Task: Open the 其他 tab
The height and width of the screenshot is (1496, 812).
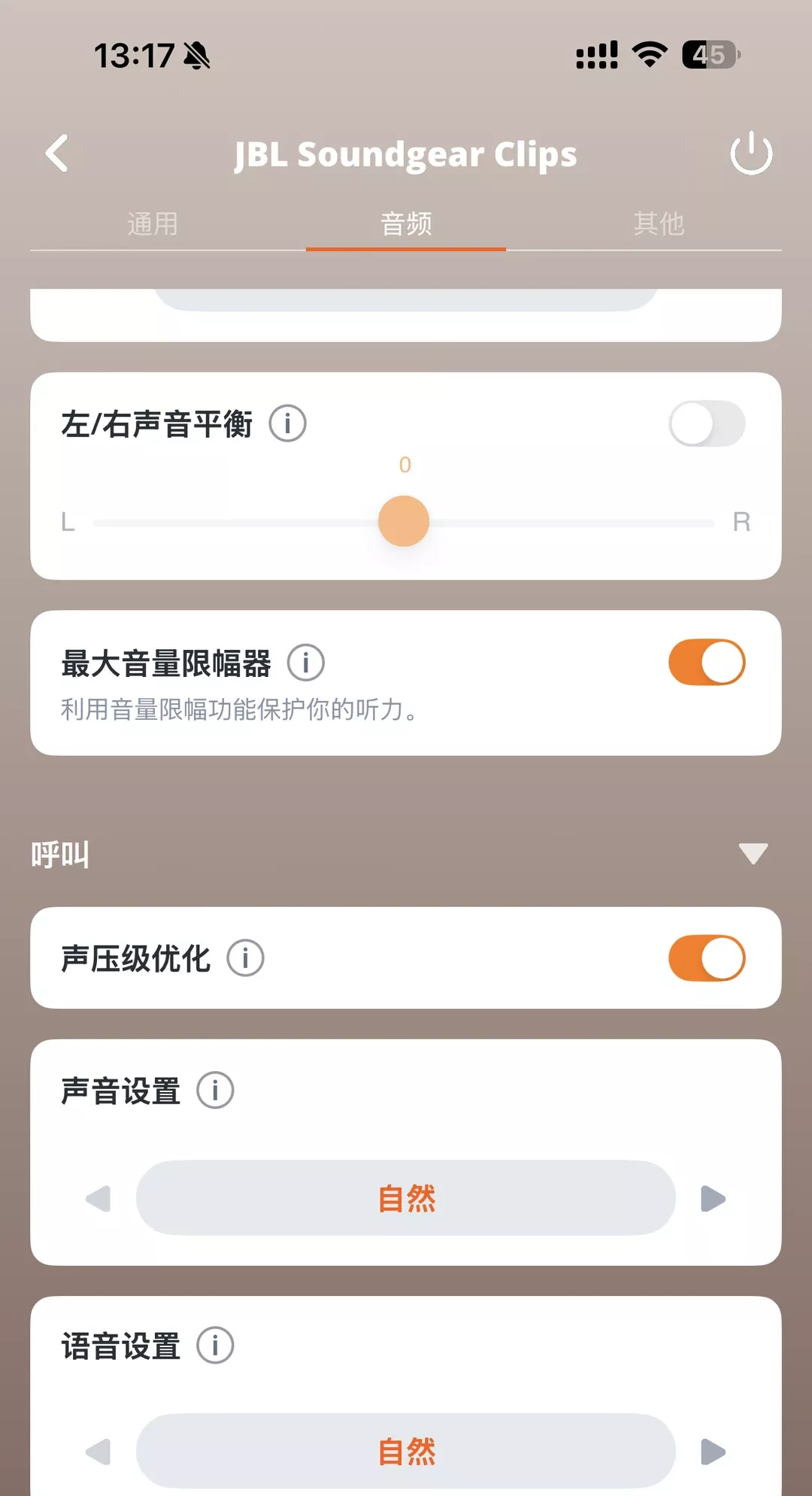Action: (x=658, y=223)
